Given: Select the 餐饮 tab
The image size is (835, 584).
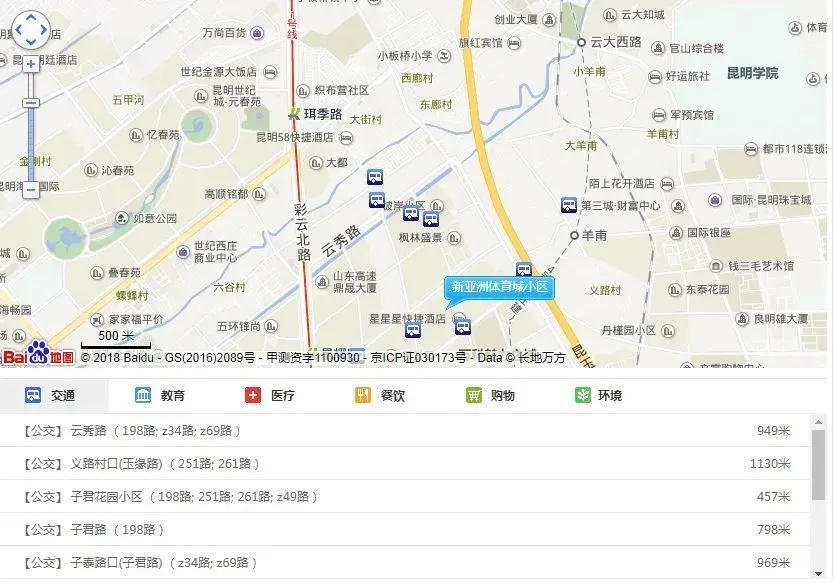Looking at the screenshot, I should point(380,396).
